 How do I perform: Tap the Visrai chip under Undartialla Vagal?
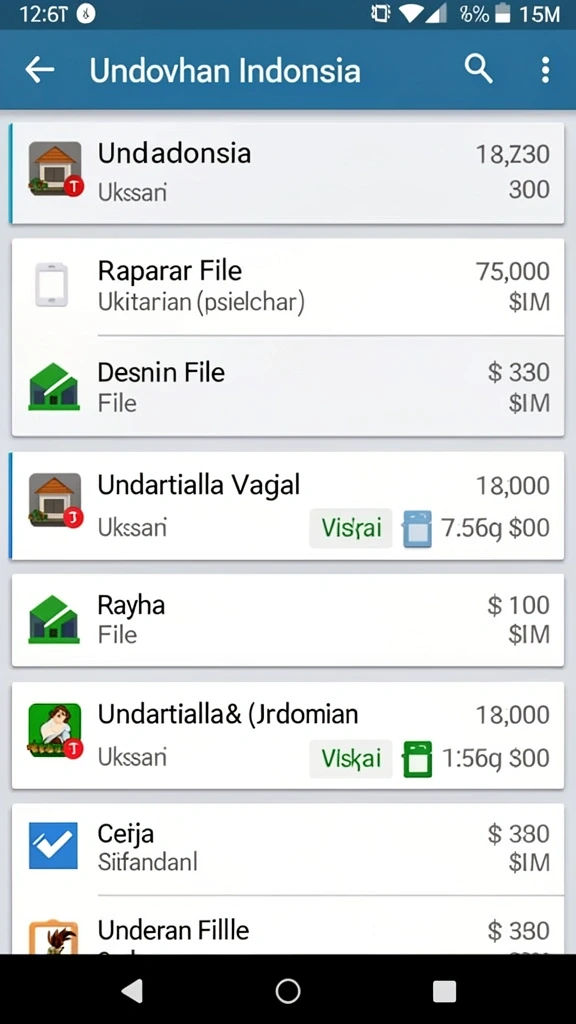pos(351,528)
